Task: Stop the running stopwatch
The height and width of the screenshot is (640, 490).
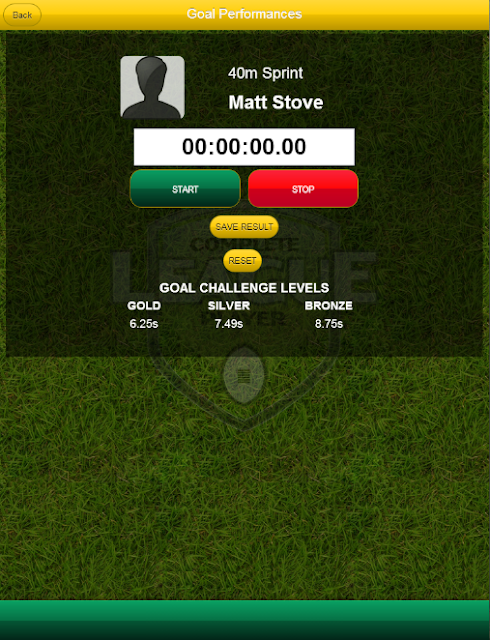Action: tap(303, 189)
